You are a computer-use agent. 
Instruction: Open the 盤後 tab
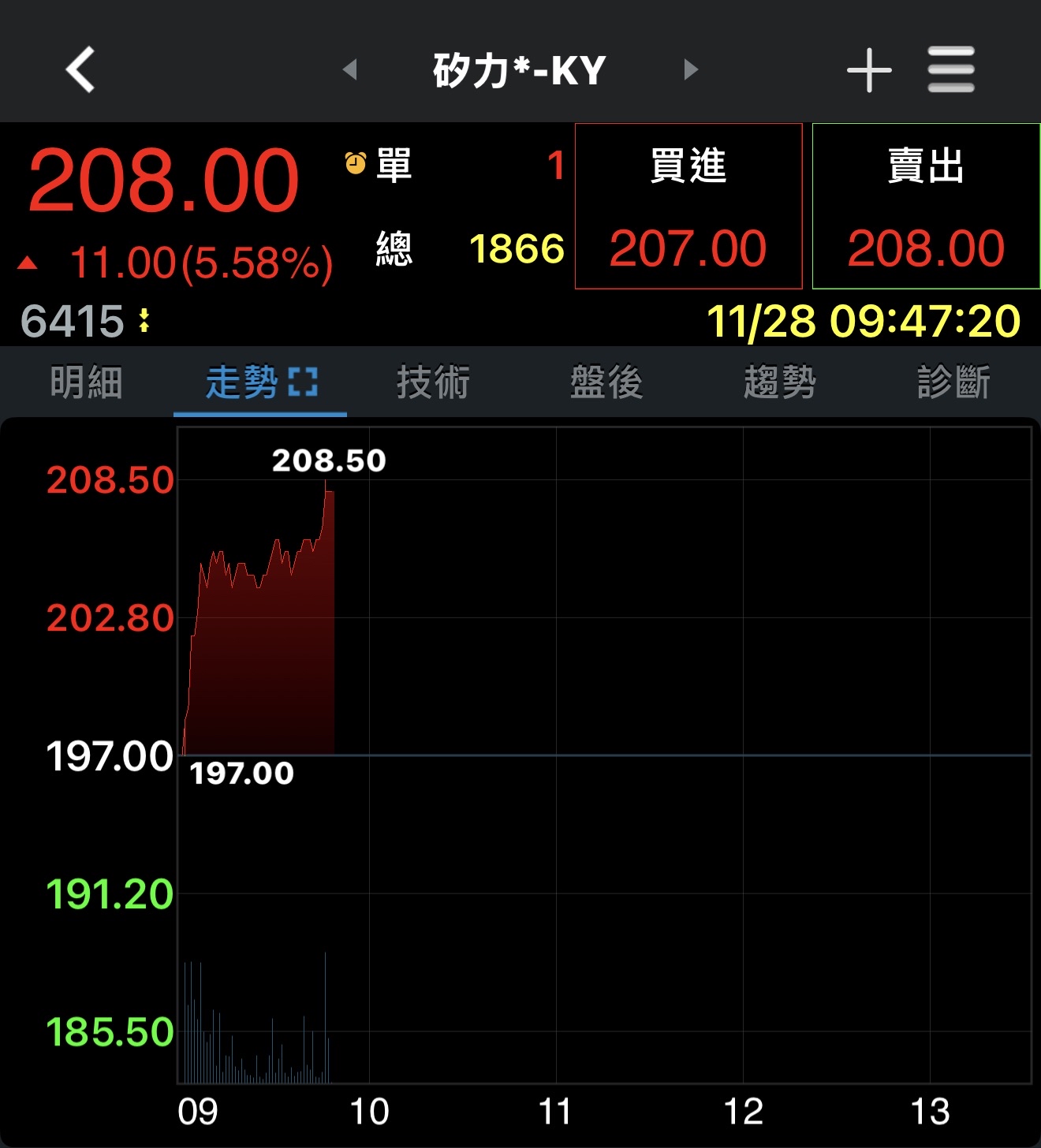click(x=606, y=382)
